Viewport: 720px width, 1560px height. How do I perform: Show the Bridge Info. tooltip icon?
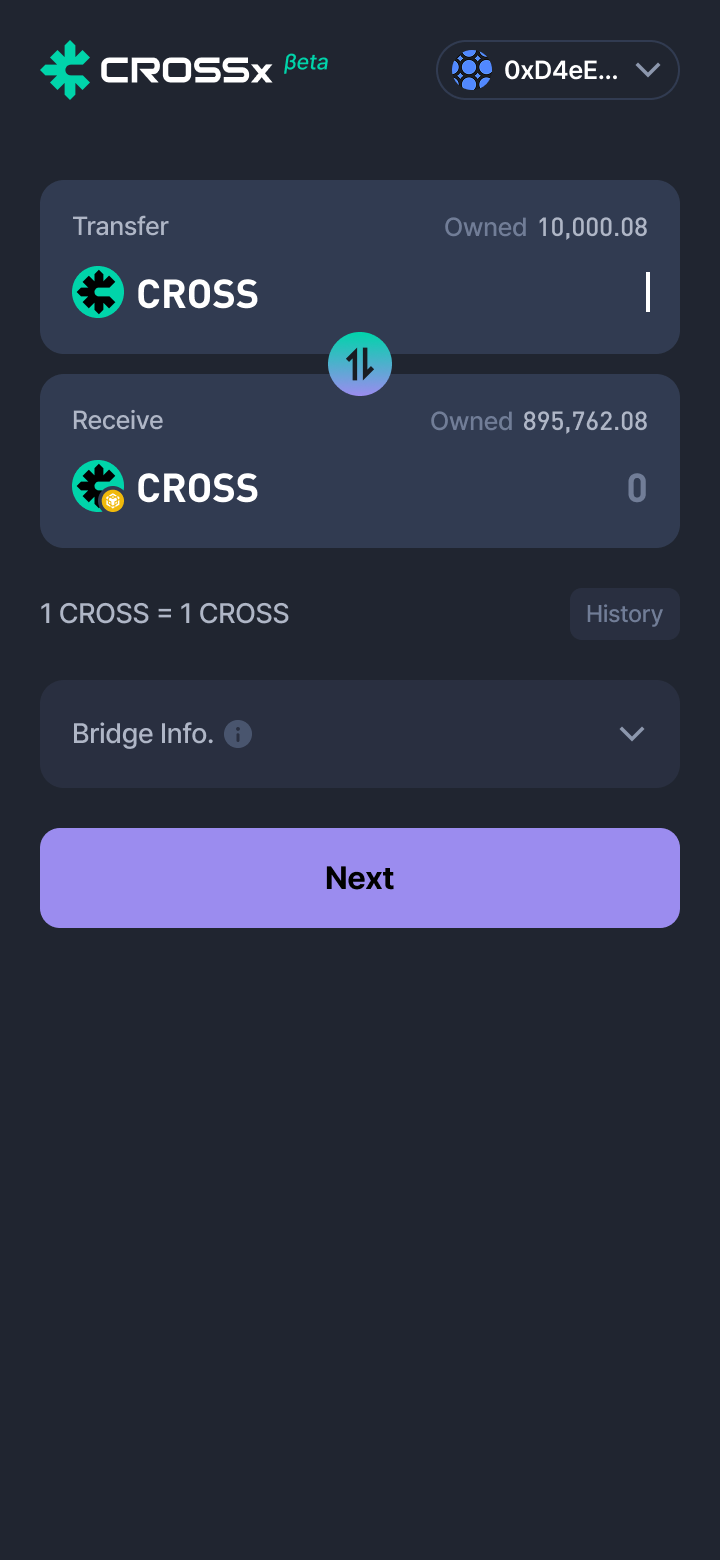click(238, 734)
